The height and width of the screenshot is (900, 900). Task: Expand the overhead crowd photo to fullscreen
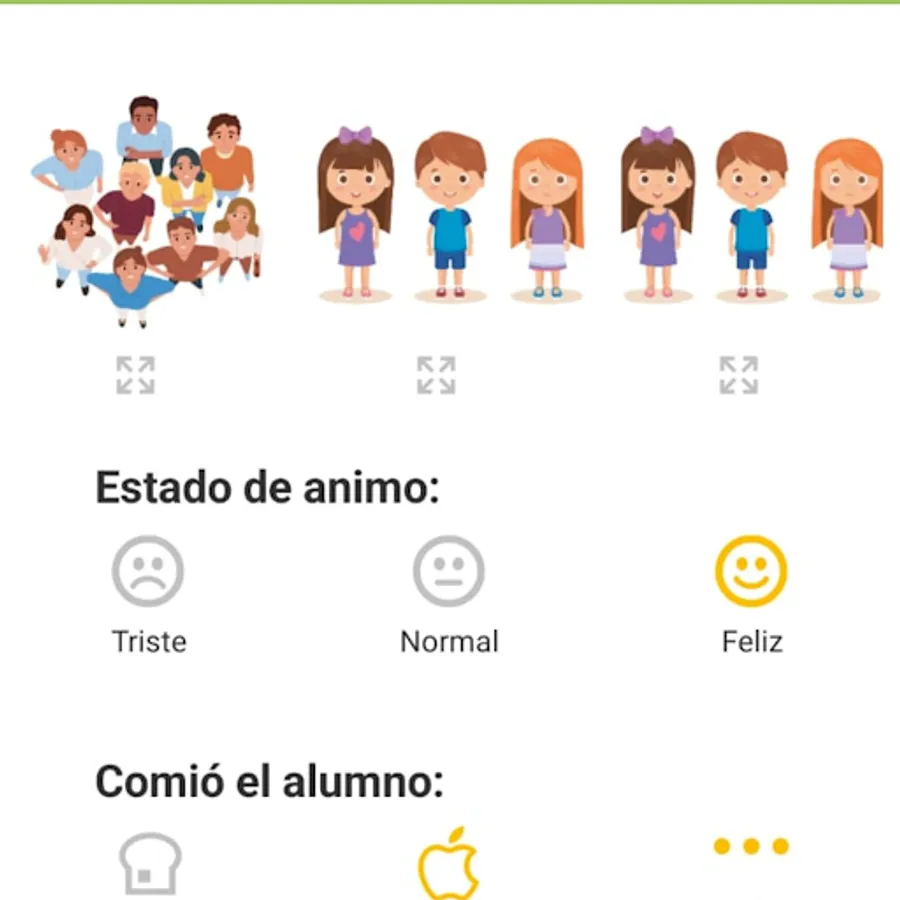[x=135, y=375]
